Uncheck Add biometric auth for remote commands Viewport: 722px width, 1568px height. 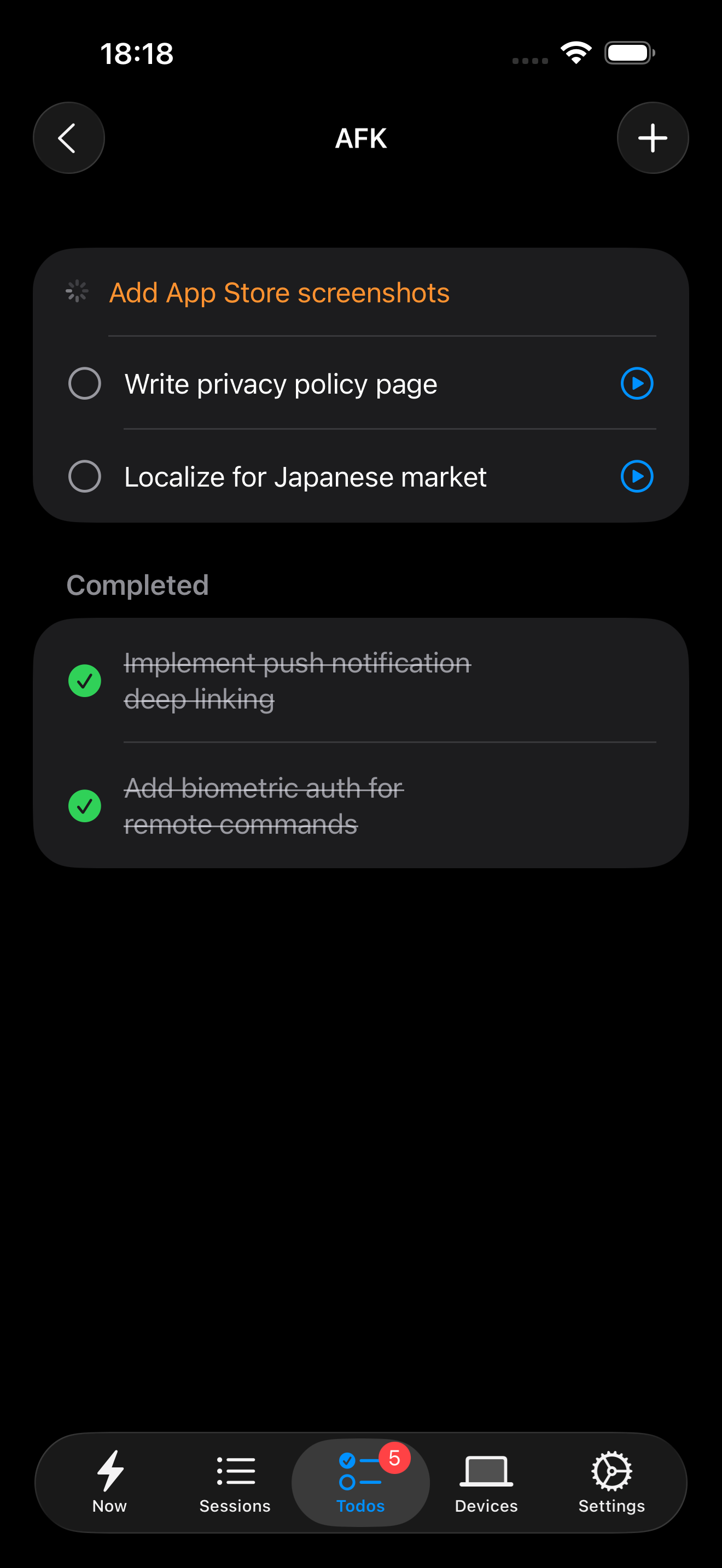[85, 806]
